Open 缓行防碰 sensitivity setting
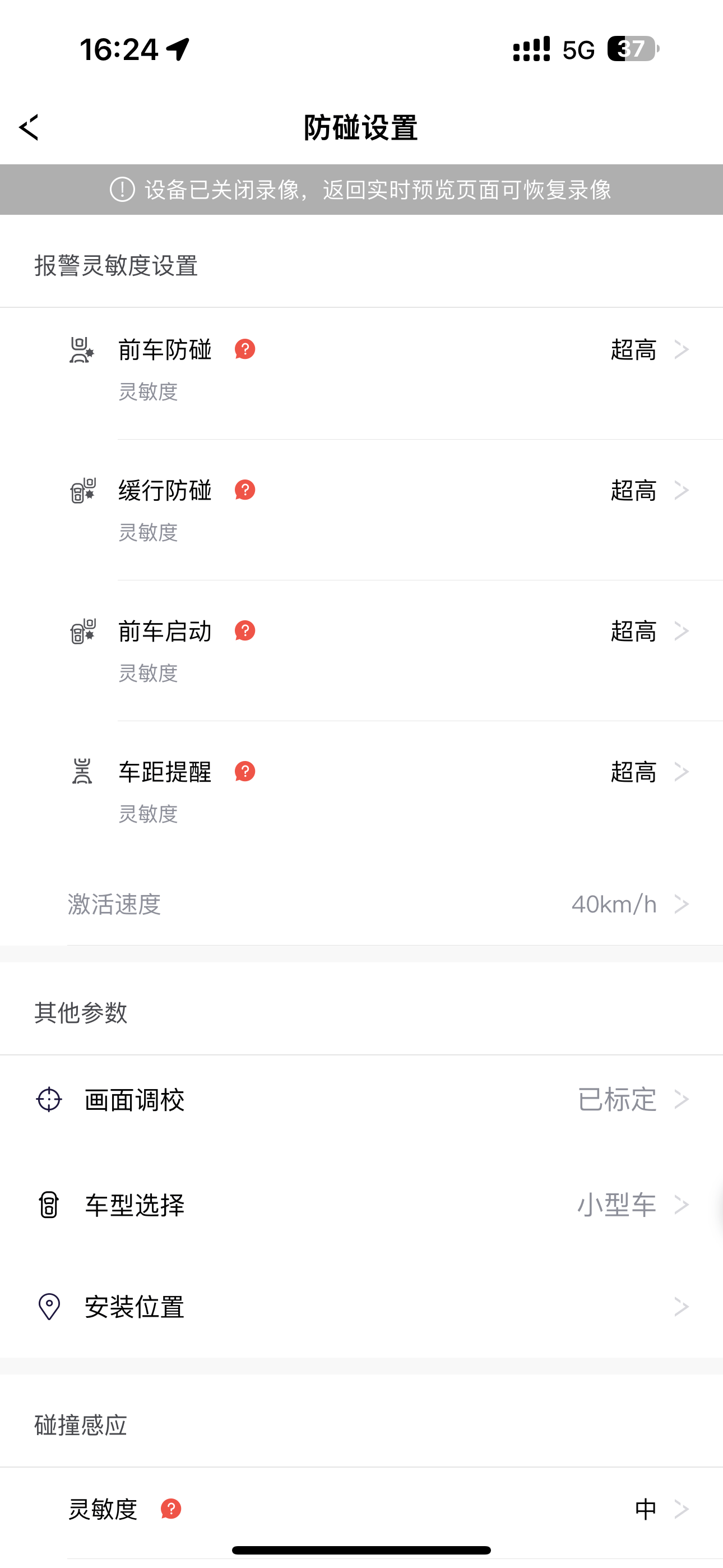Image resolution: width=723 pixels, height=1568 pixels. coord(649,491)
